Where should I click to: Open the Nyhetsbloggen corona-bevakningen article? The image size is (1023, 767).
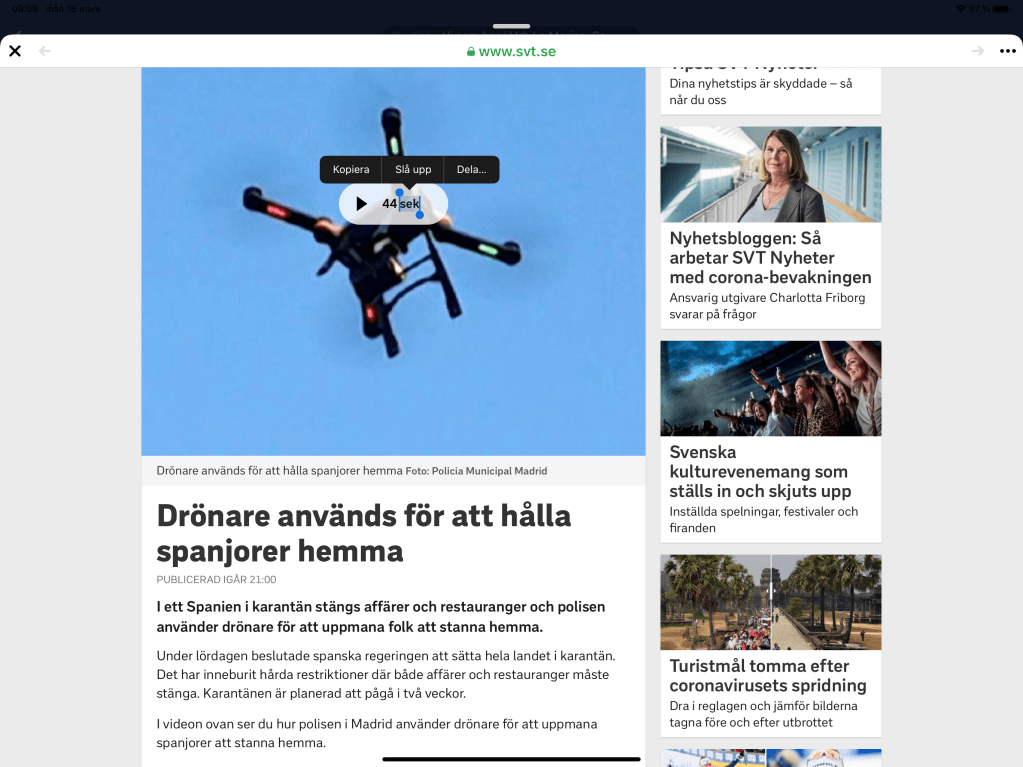[770, 258]
